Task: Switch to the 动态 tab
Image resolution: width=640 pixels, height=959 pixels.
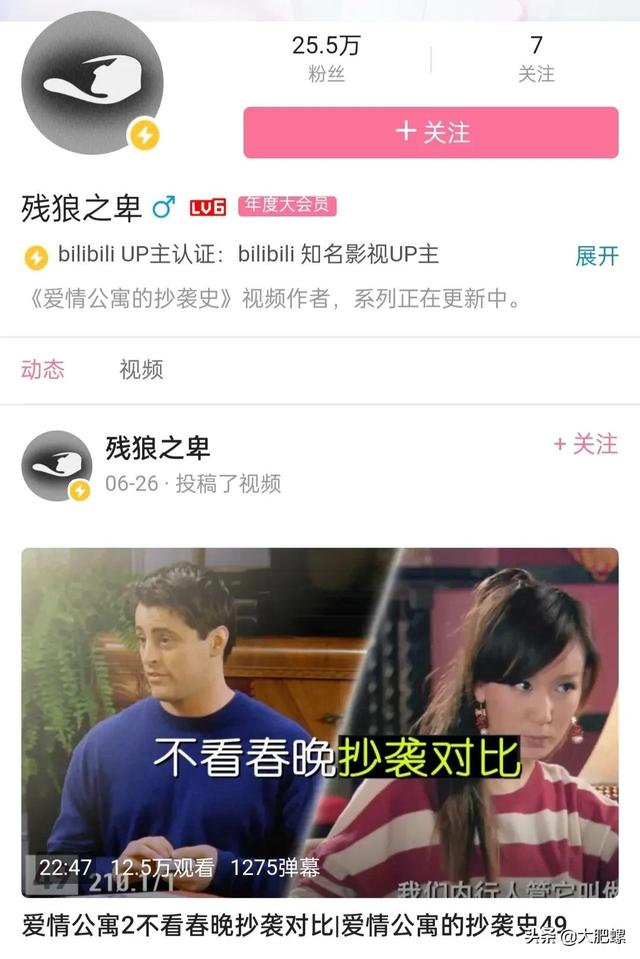Action: click(42, 369)
